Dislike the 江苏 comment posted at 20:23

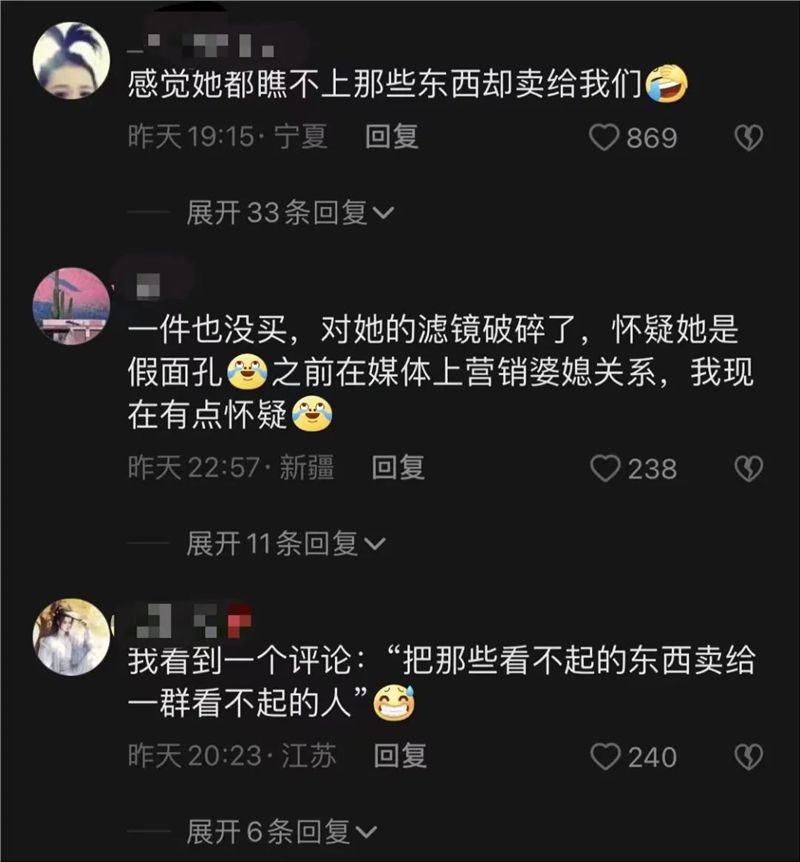click(748, 757)
